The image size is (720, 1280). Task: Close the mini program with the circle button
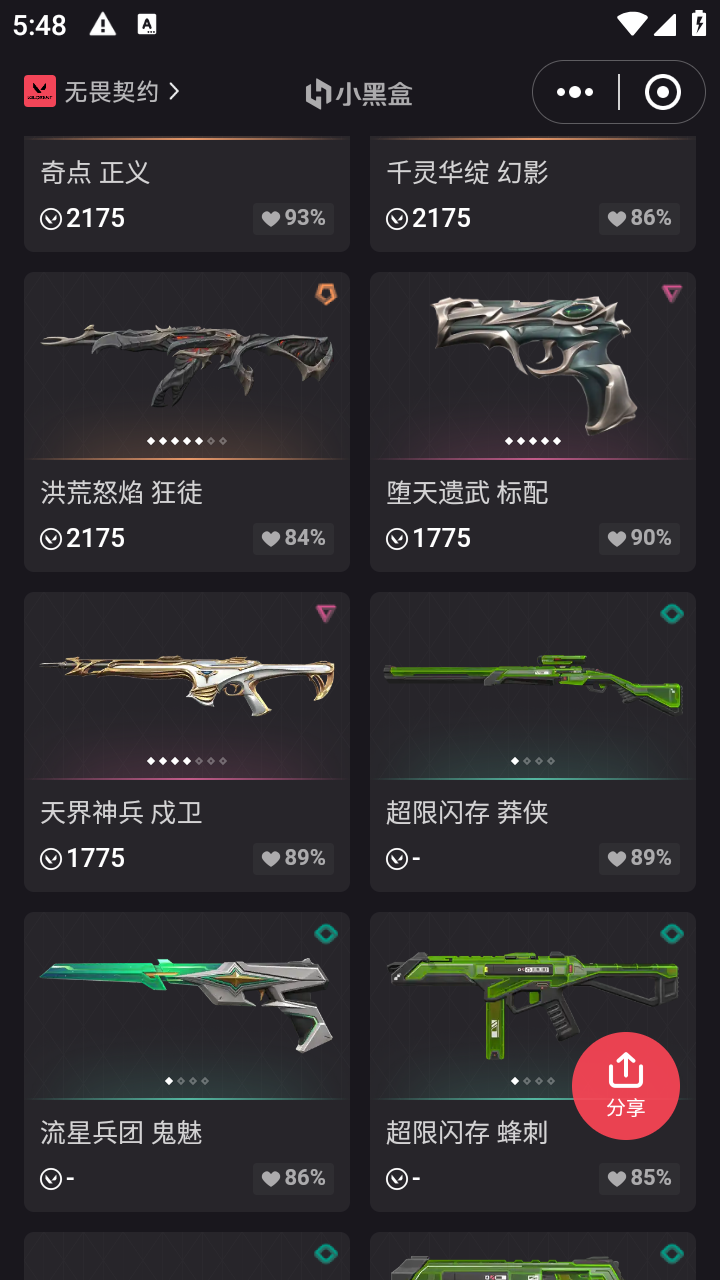pyautogui.click(x=663, y=92)
